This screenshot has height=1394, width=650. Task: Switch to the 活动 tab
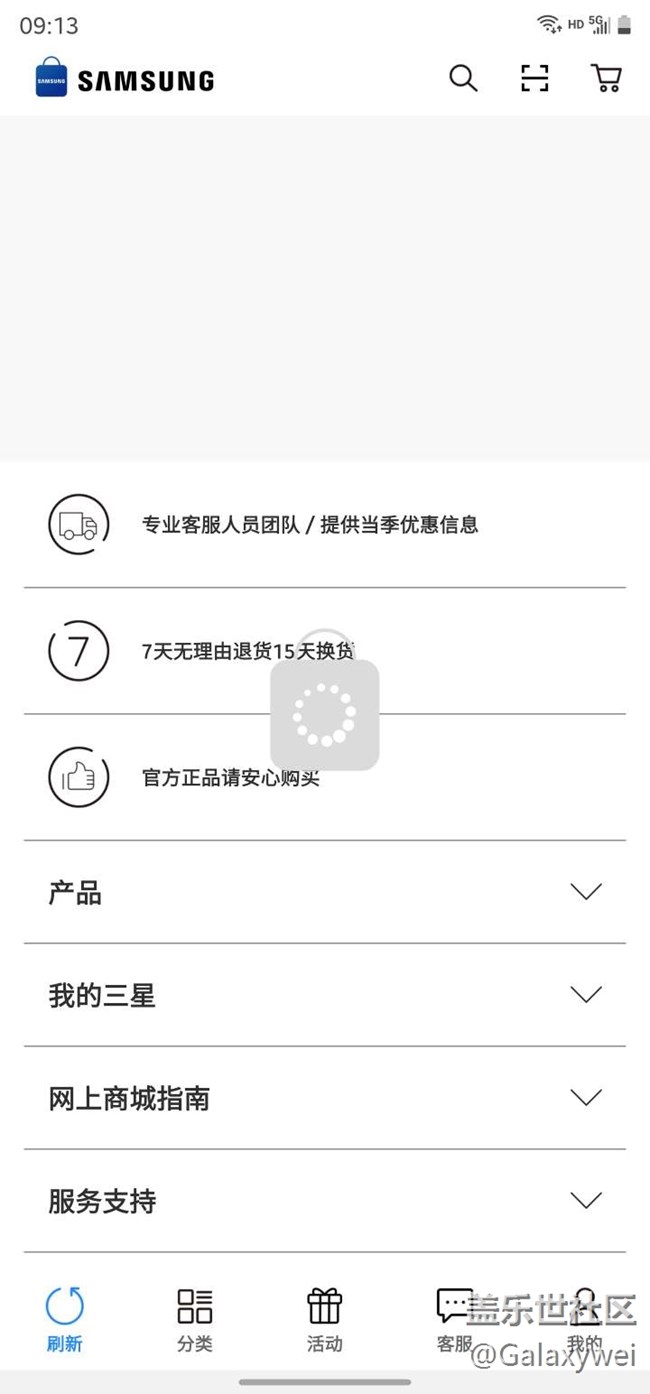[x=325, y=1320]
